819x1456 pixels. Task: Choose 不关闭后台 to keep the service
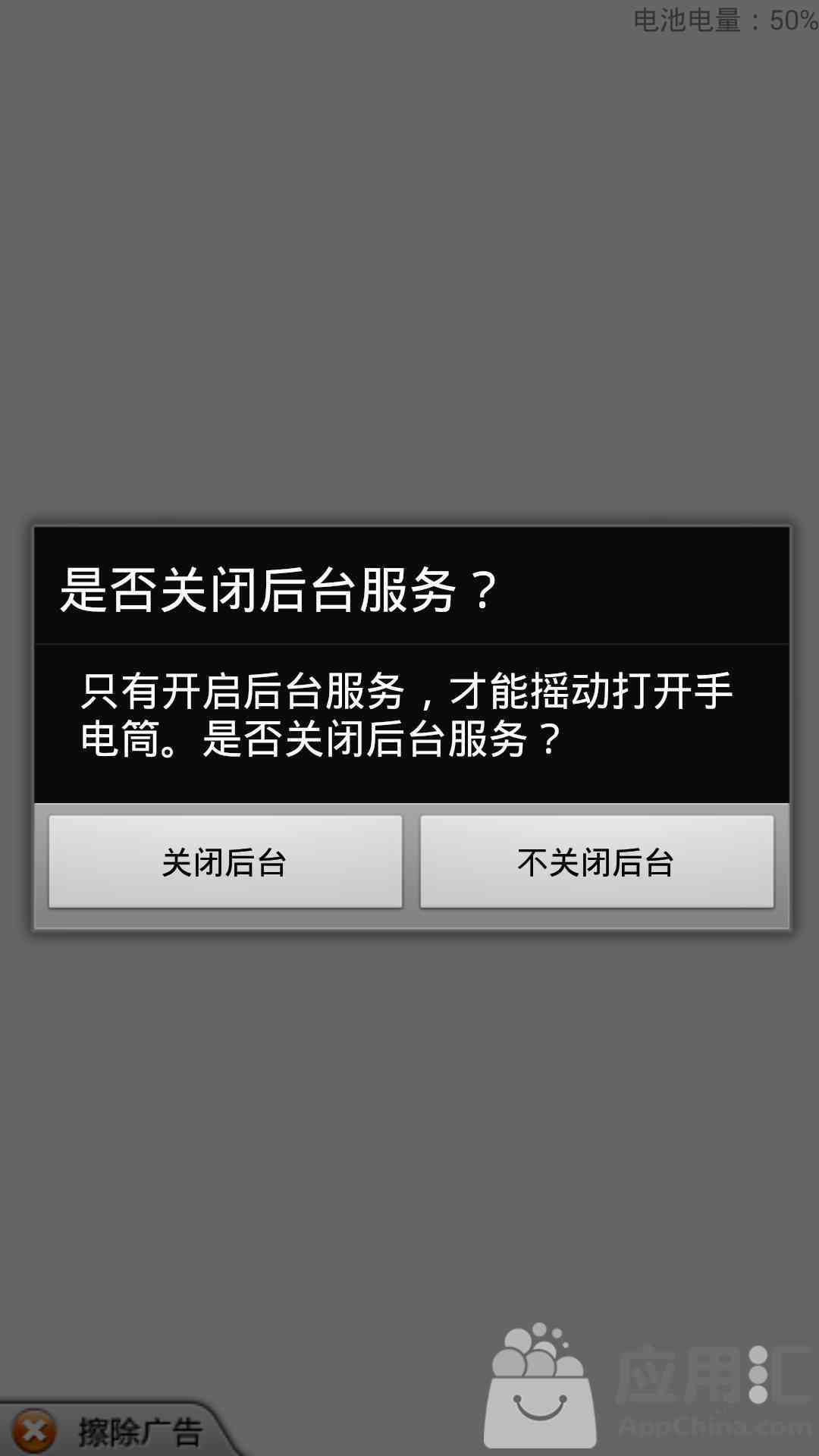tap(597, 861)
